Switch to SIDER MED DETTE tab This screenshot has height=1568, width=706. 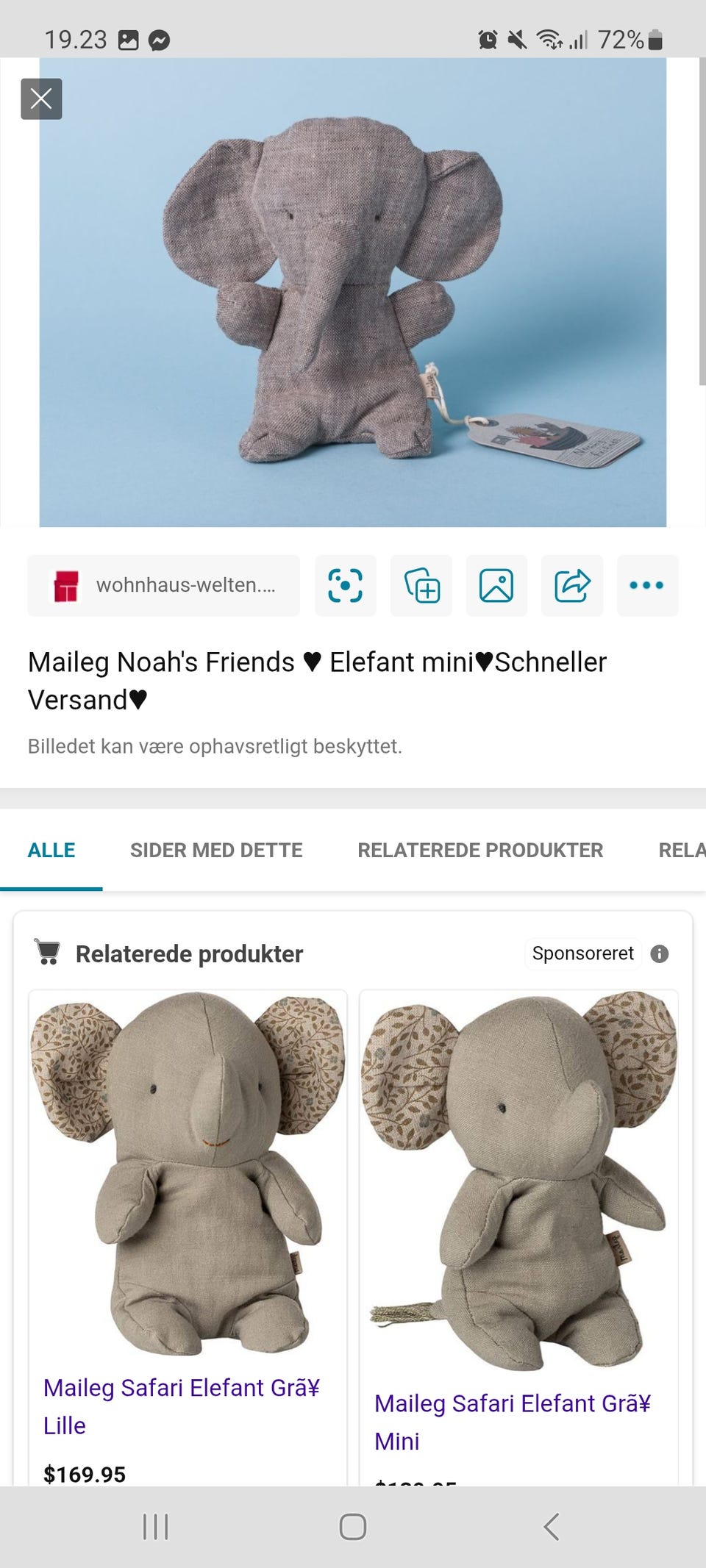click(x=216, y=850)
